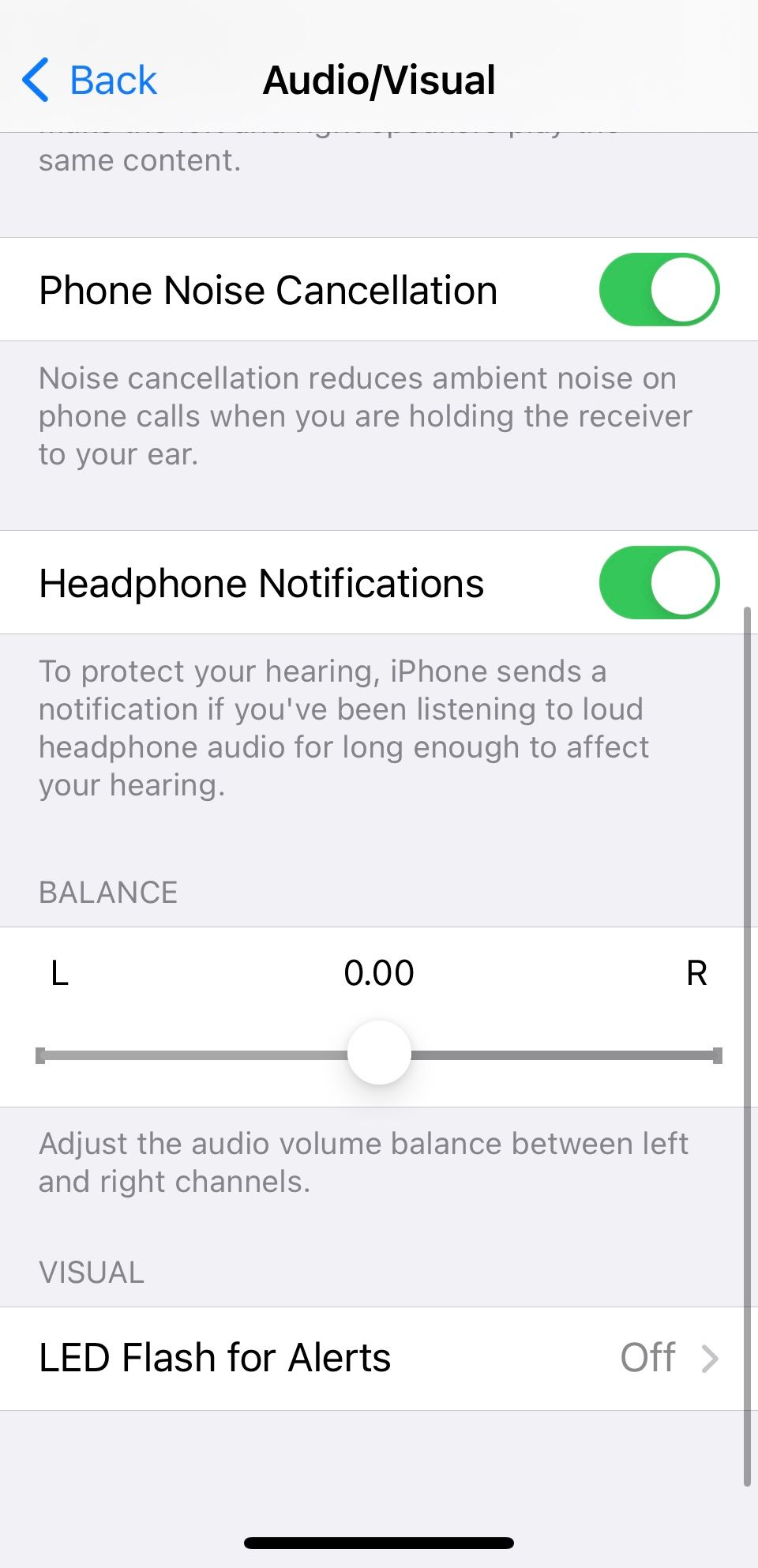Click the balance slider handle

tap(379, 1051)
